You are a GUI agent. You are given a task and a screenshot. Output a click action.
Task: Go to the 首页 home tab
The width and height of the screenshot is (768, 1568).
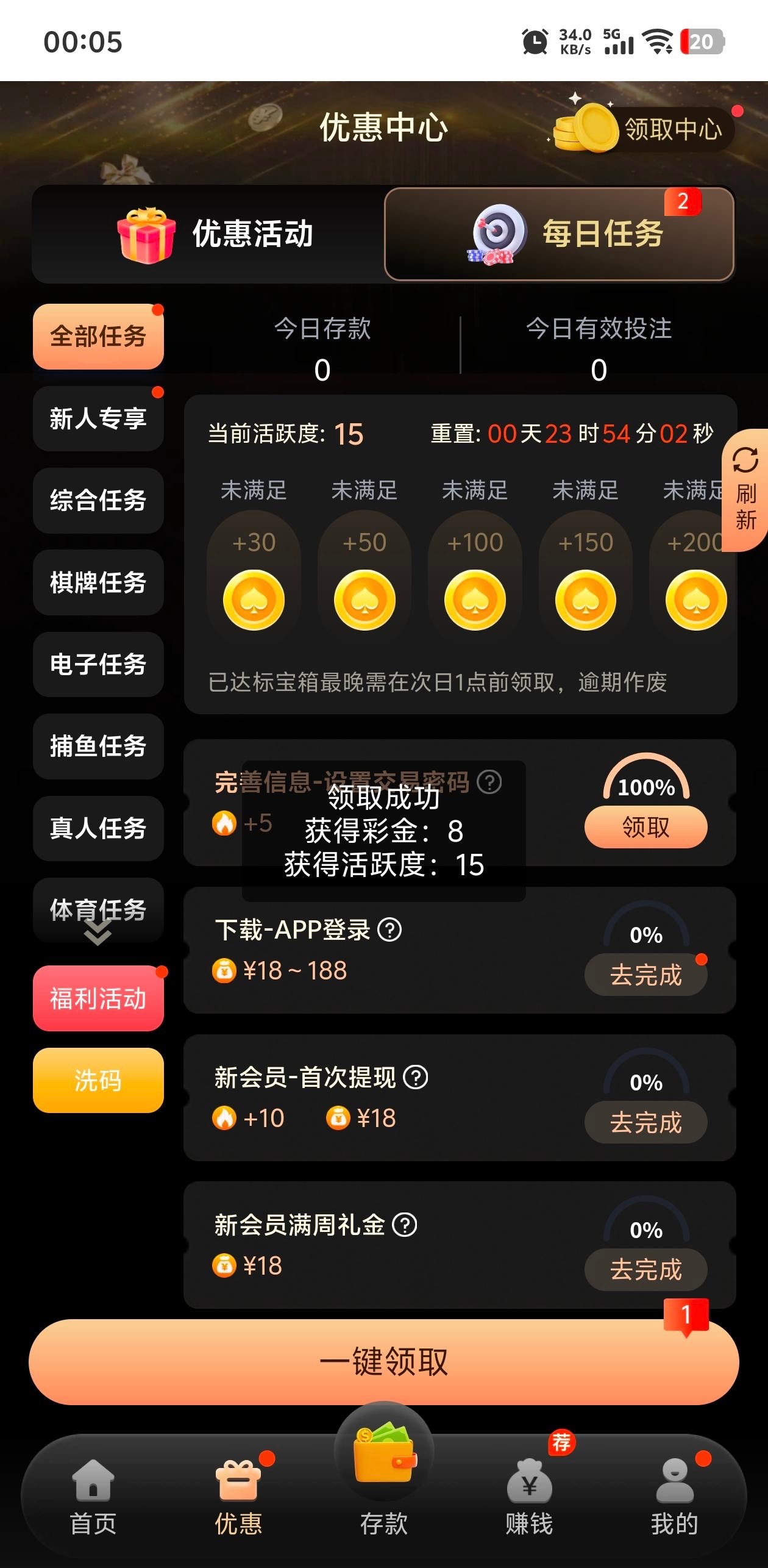(x=93, y=1497)
